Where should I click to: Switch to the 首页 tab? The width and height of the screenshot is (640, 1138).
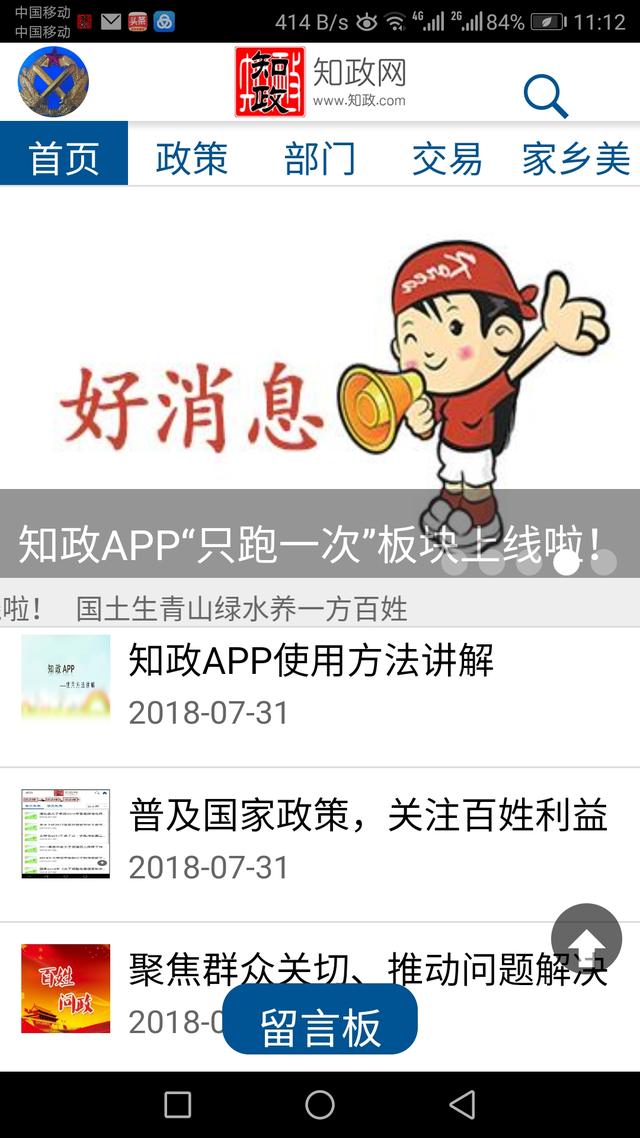pyautogui.click(x=64, y=158)
